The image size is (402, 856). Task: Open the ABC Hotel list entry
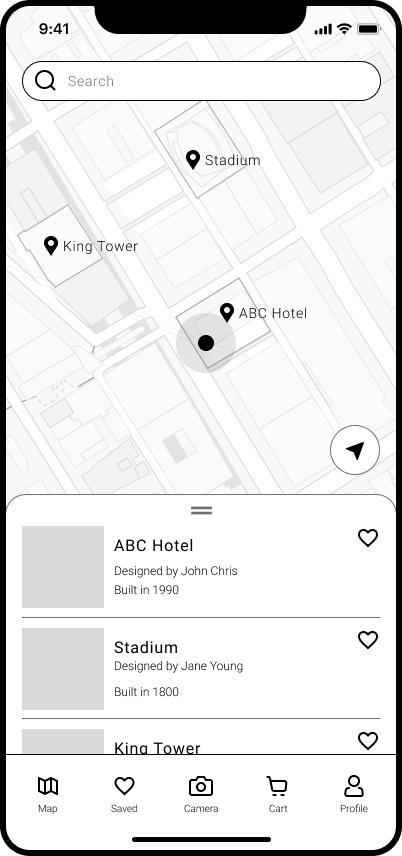[201, 567]
